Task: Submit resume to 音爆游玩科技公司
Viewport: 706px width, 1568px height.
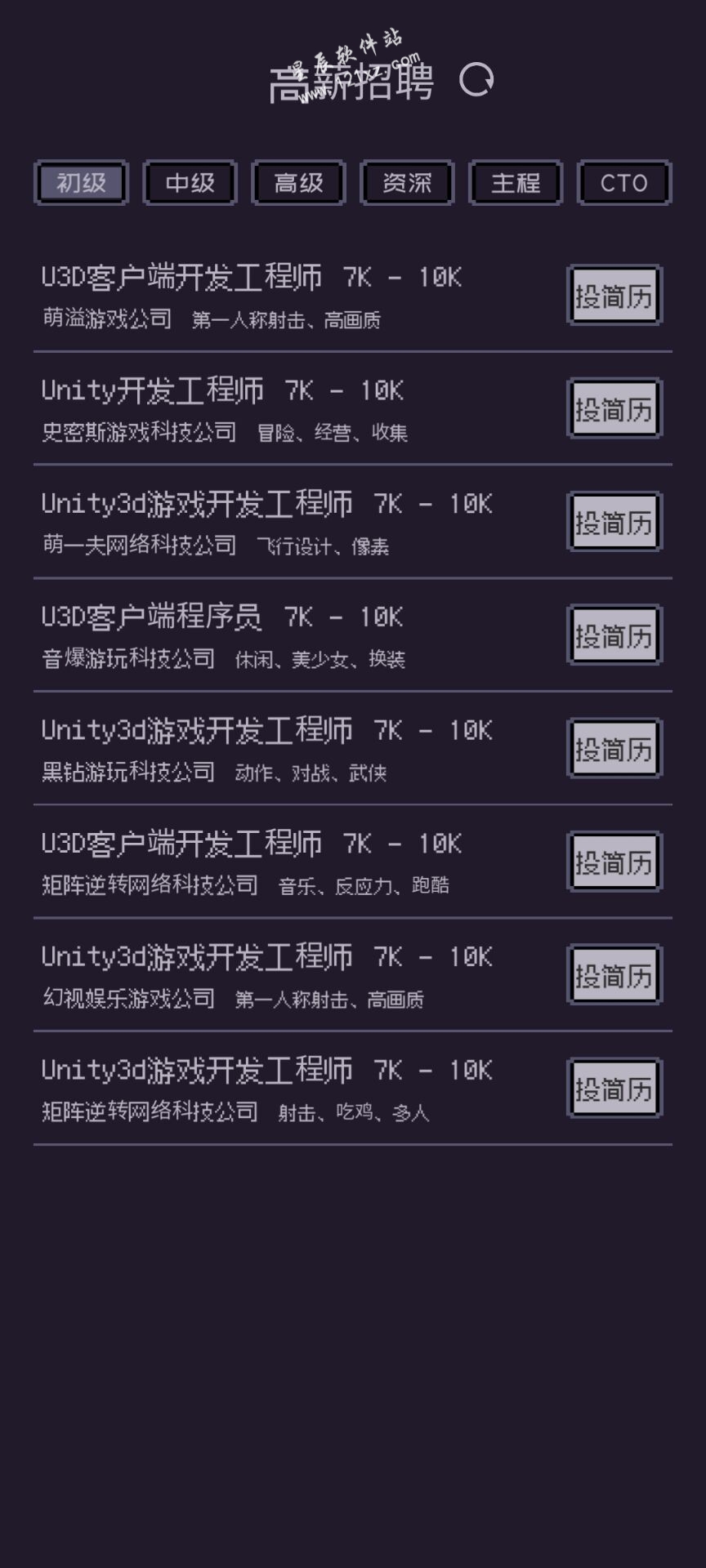Action: (614, 635)
